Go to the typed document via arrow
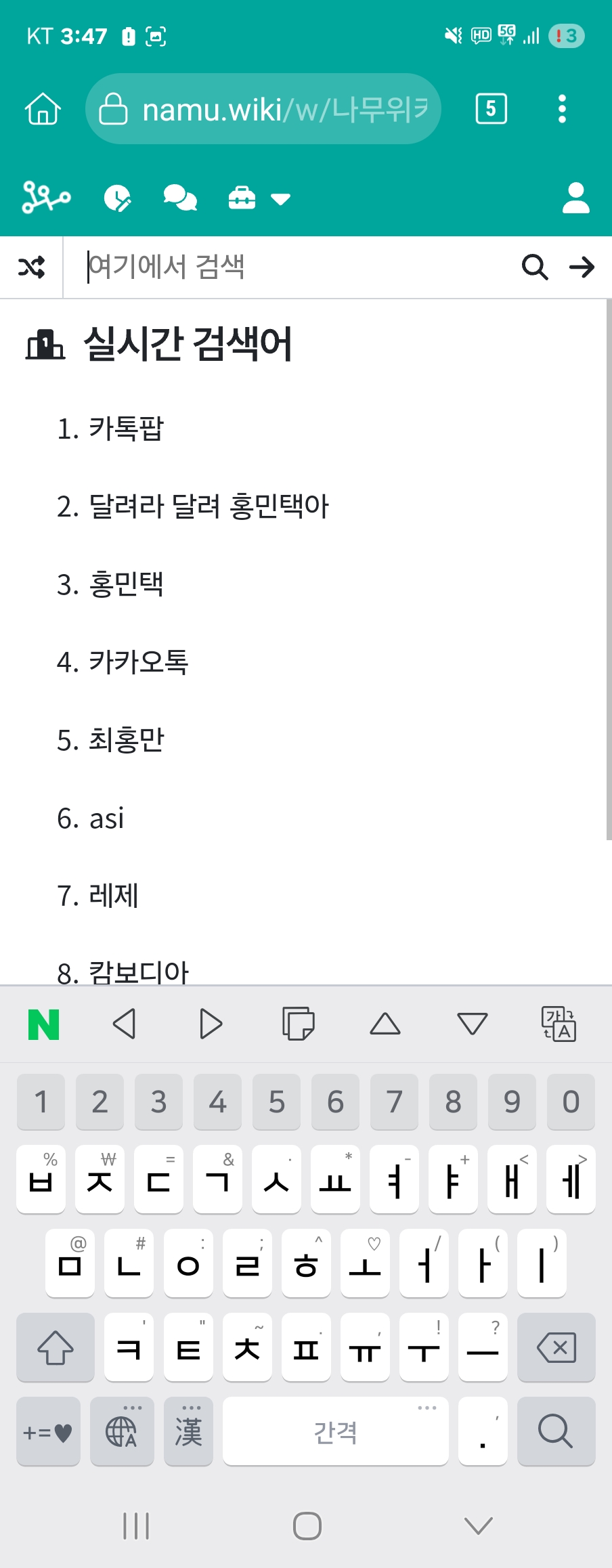This screenshot has height=1568, width=612. [582, 267]
